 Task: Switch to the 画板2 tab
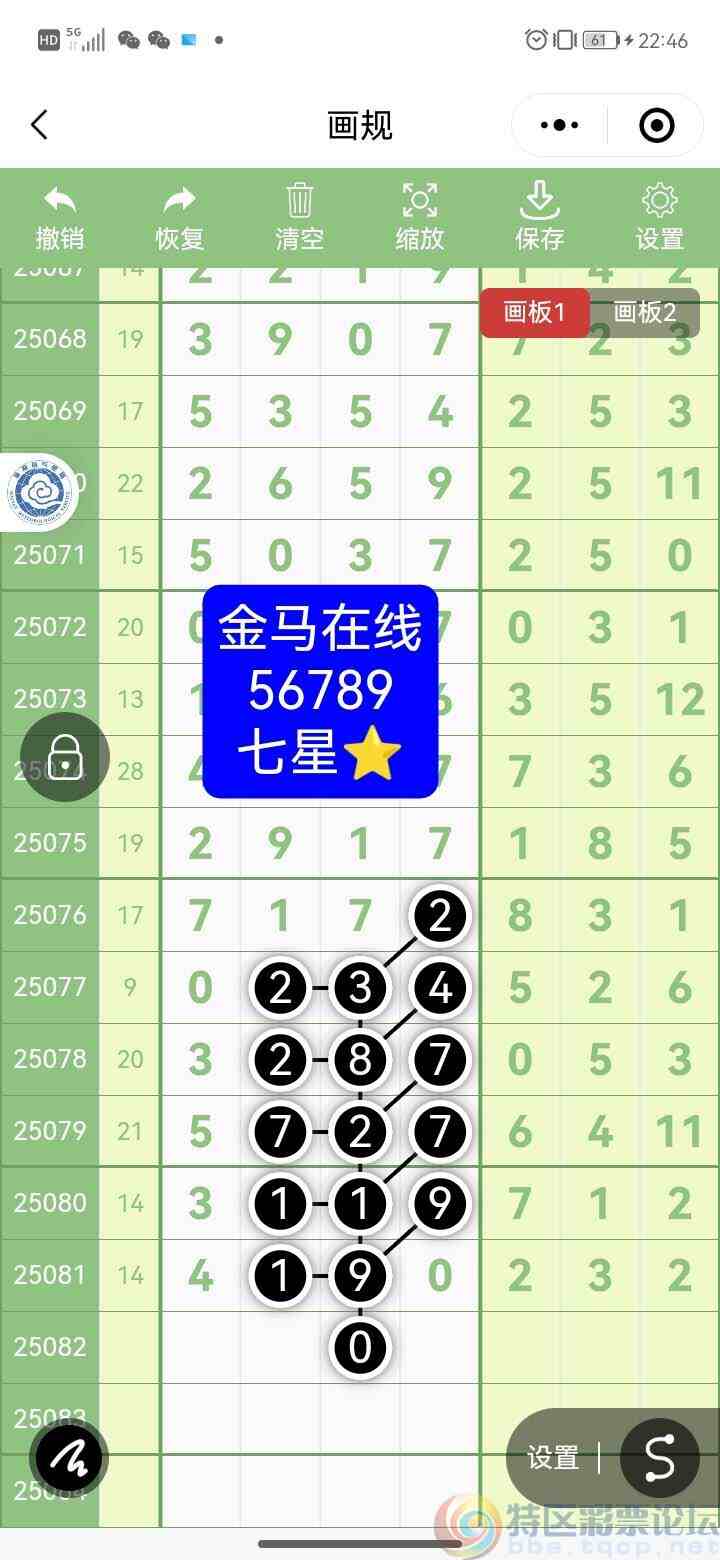[x=646, y=312]
